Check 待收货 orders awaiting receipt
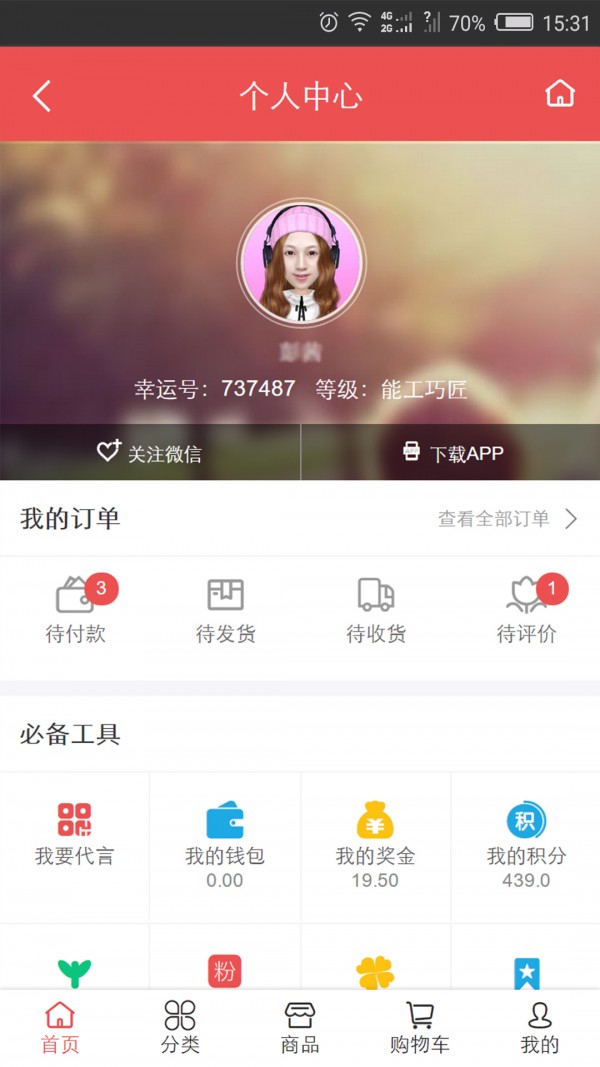 [x=376, y=610]
